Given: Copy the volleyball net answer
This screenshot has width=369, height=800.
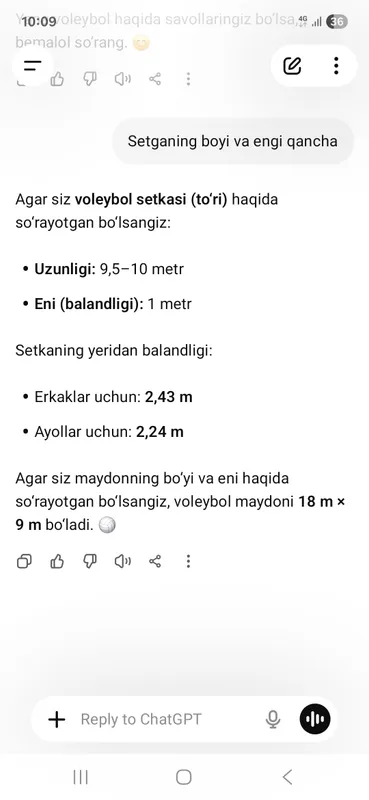Looking at the screenshot, I should click(24, 562).
